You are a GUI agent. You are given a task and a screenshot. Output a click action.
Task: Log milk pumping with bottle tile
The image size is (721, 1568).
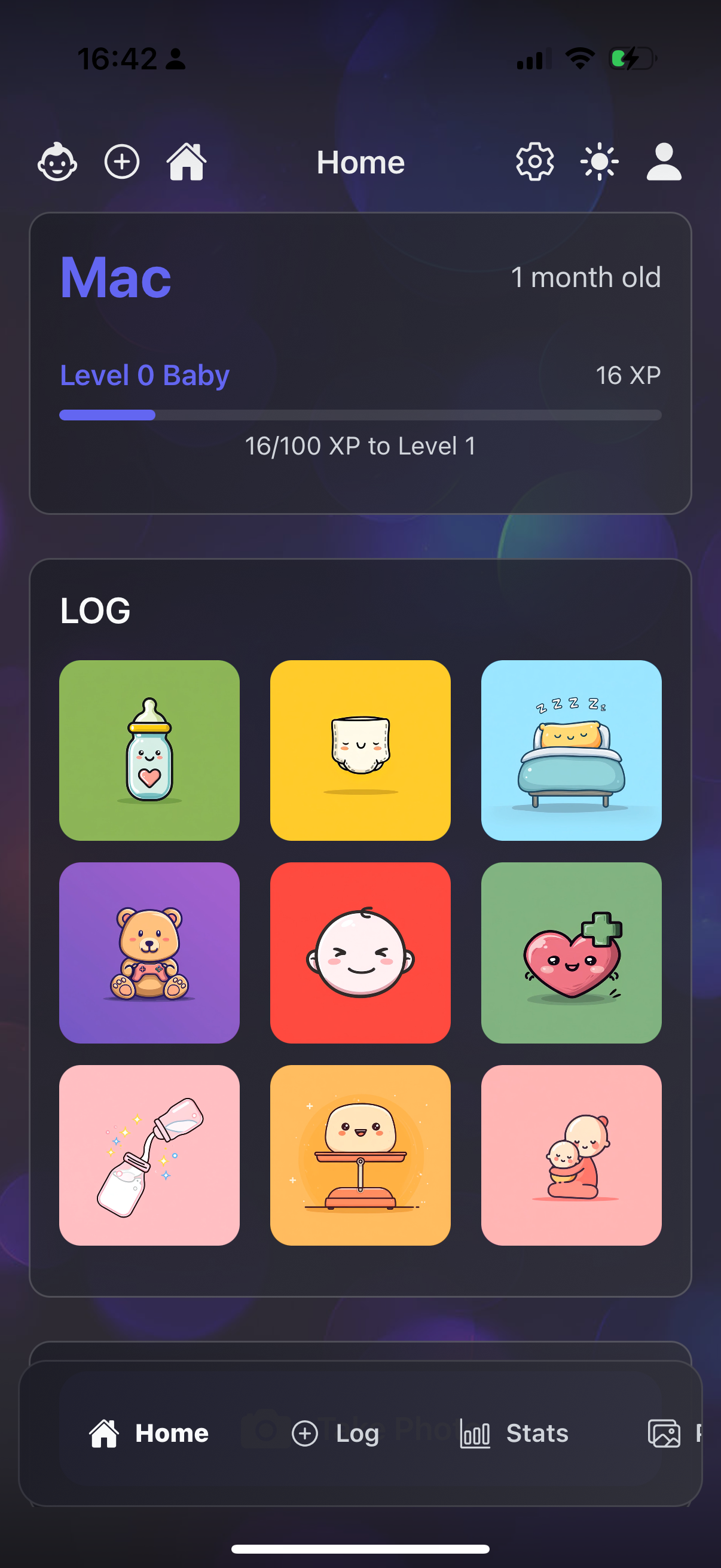(x=149, y=1155)
